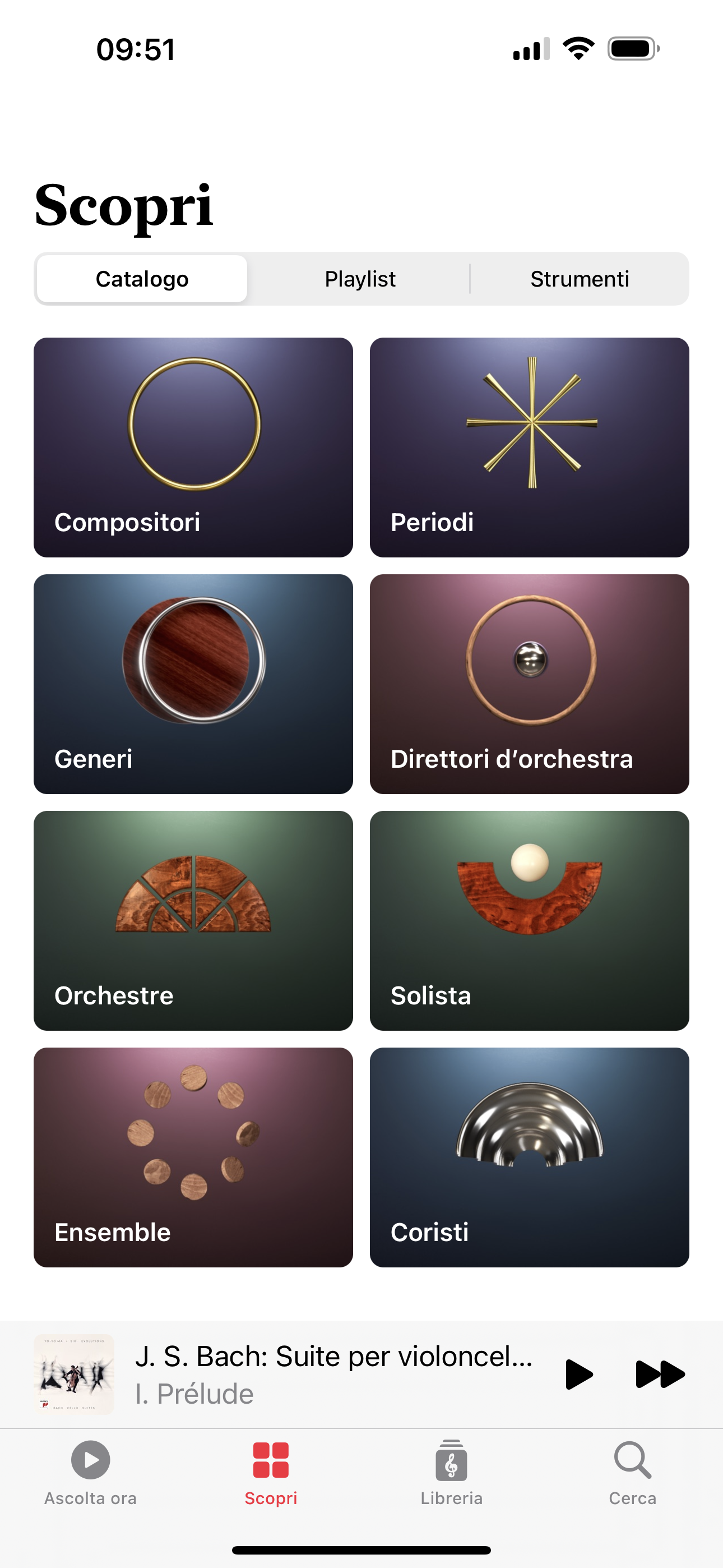Explore the Orchestre category

pyautogui.click(x=193, y=920)
